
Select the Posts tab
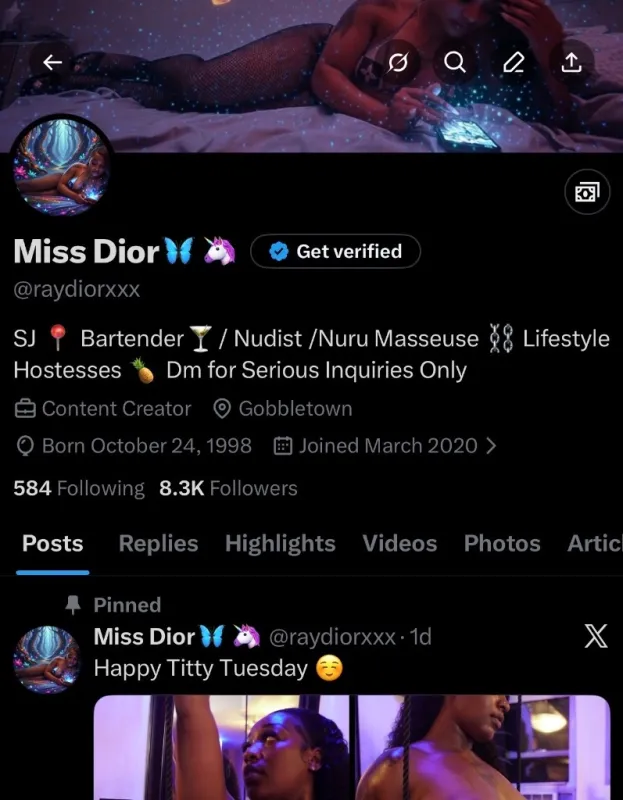point(53,544)
